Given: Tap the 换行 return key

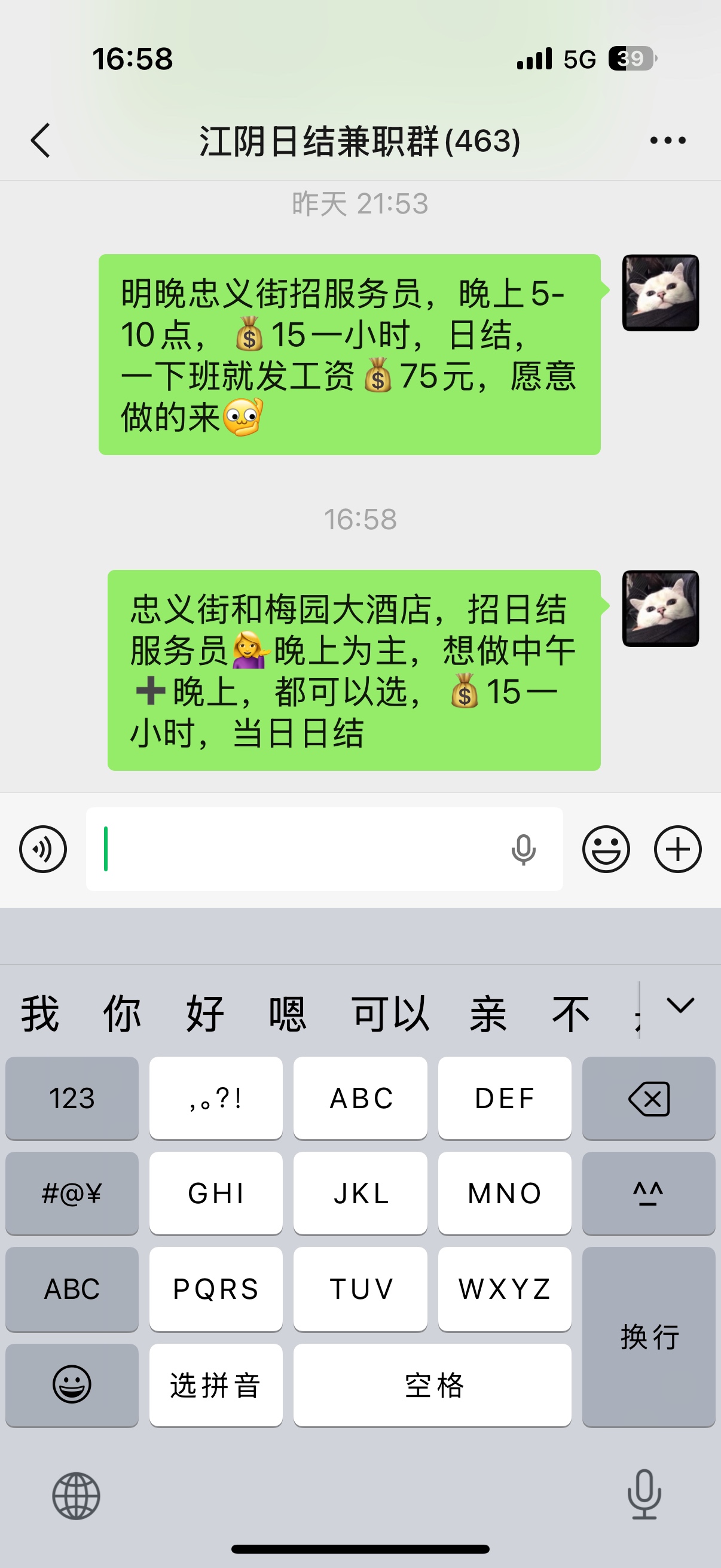Looking at the screenshot, I should coord(649,1336).
